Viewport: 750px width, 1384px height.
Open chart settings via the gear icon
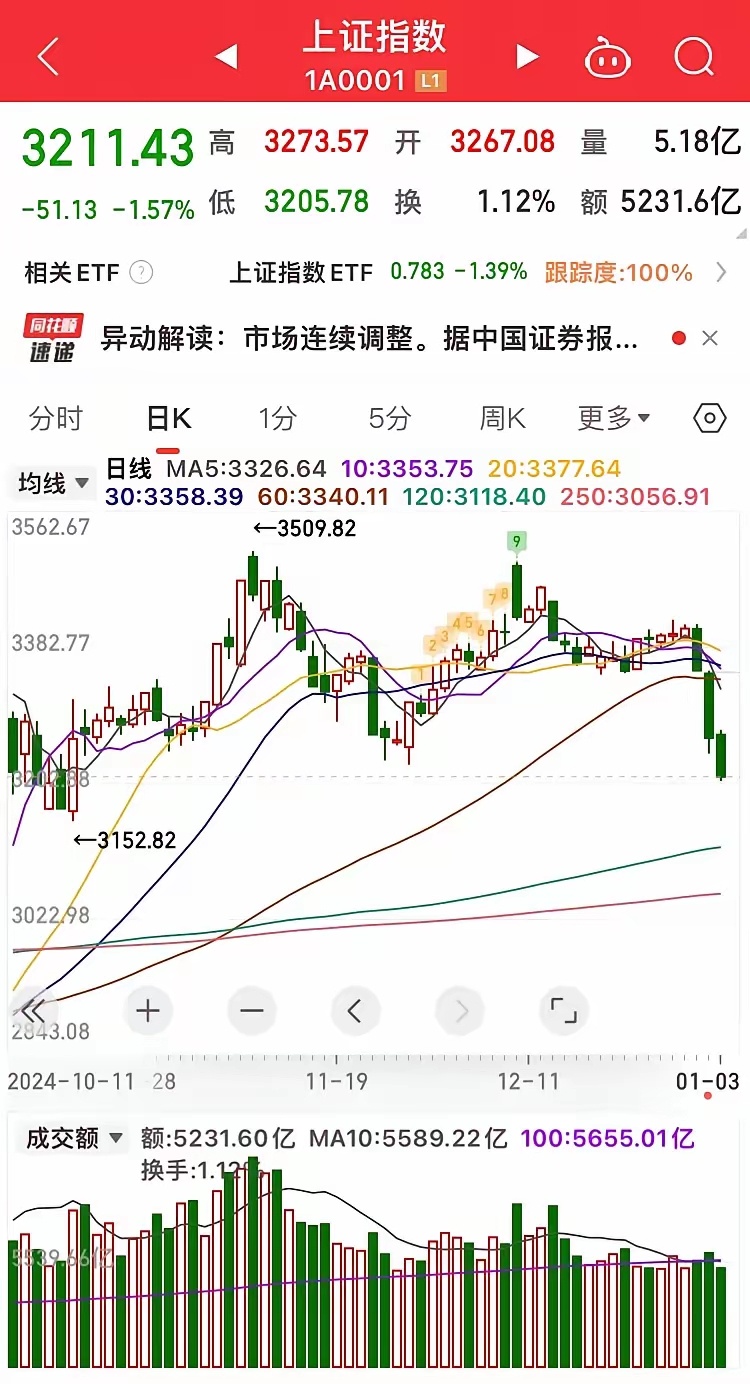707,419
